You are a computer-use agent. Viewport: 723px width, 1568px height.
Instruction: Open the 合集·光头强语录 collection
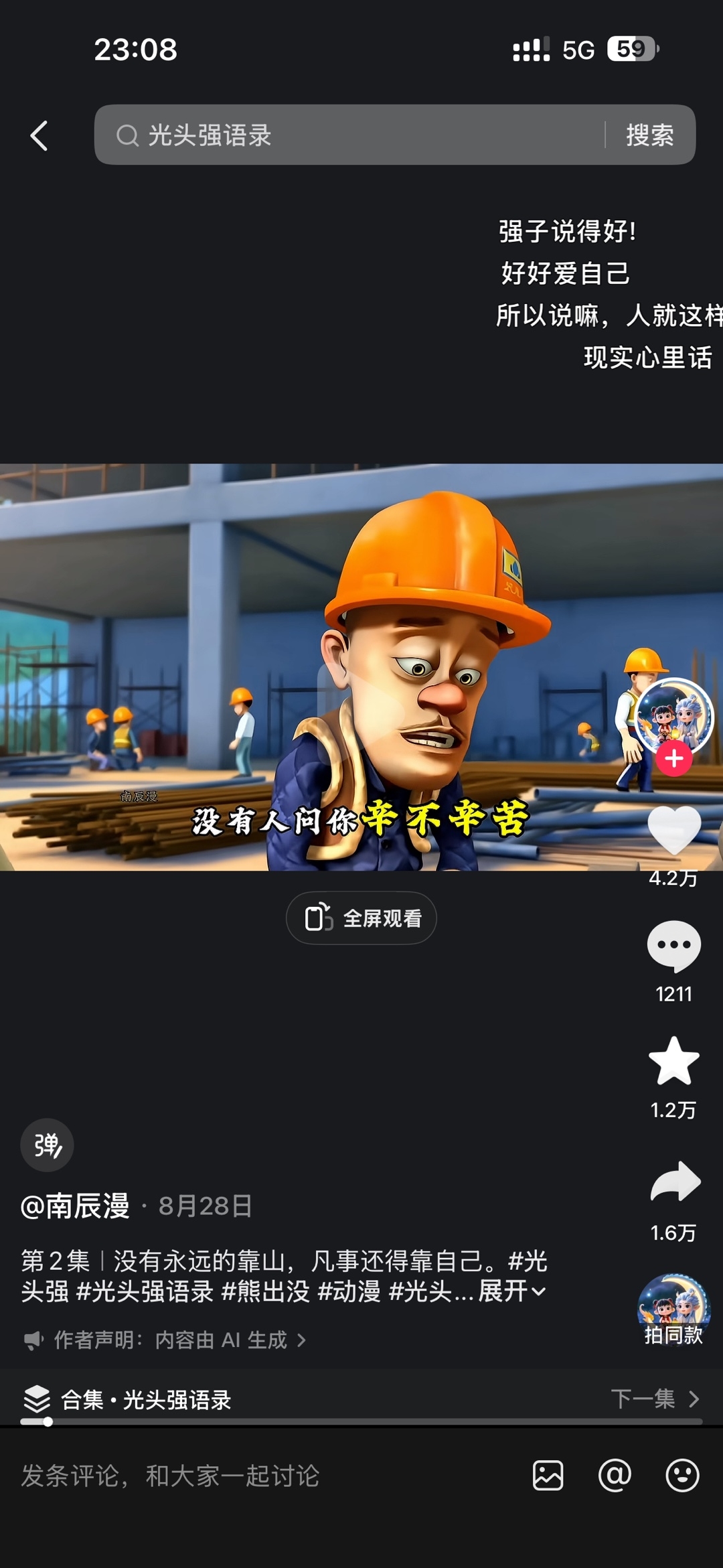pos(127,1399)
